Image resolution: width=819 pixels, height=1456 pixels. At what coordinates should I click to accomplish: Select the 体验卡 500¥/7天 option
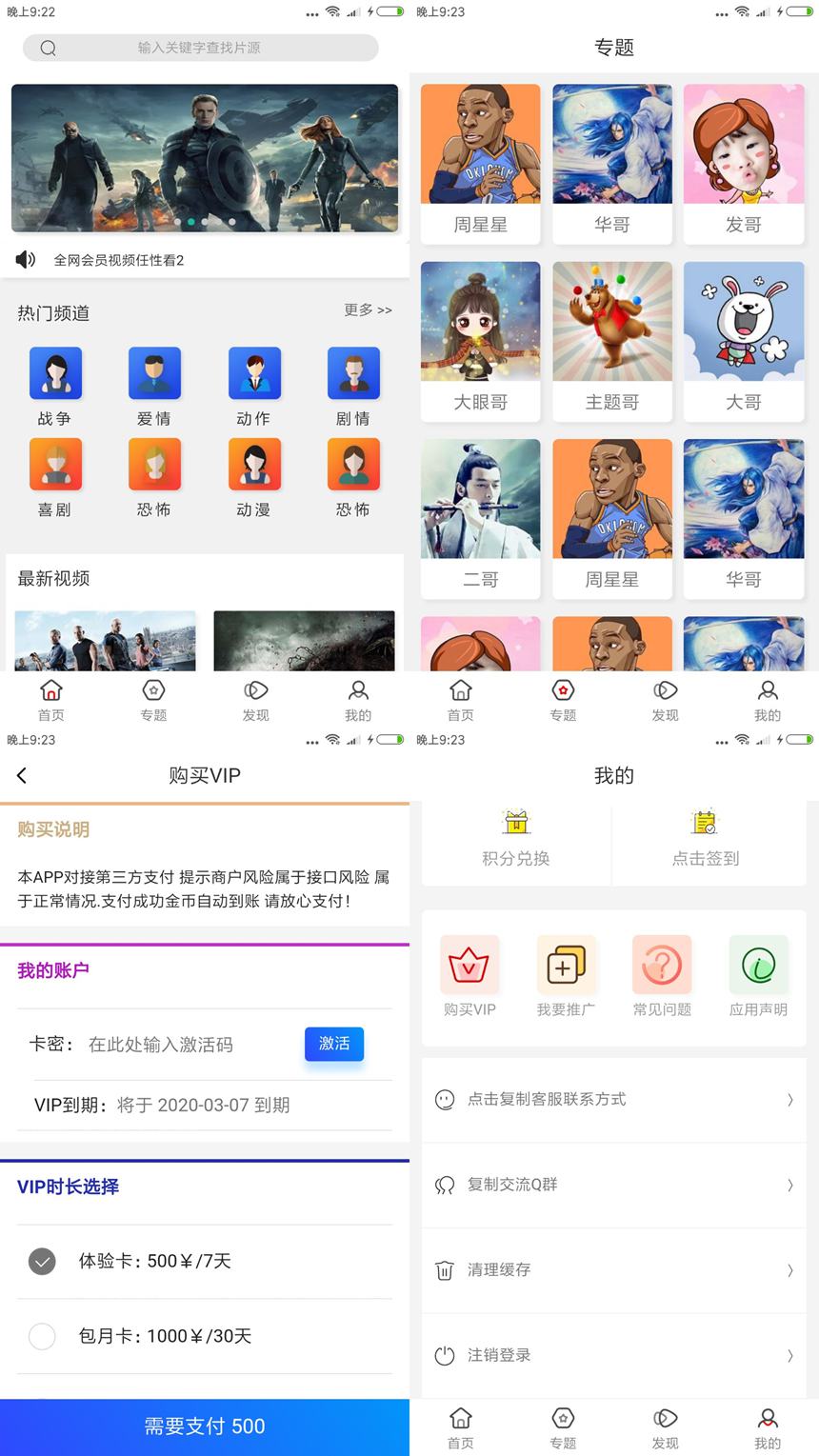(42, 1259)
